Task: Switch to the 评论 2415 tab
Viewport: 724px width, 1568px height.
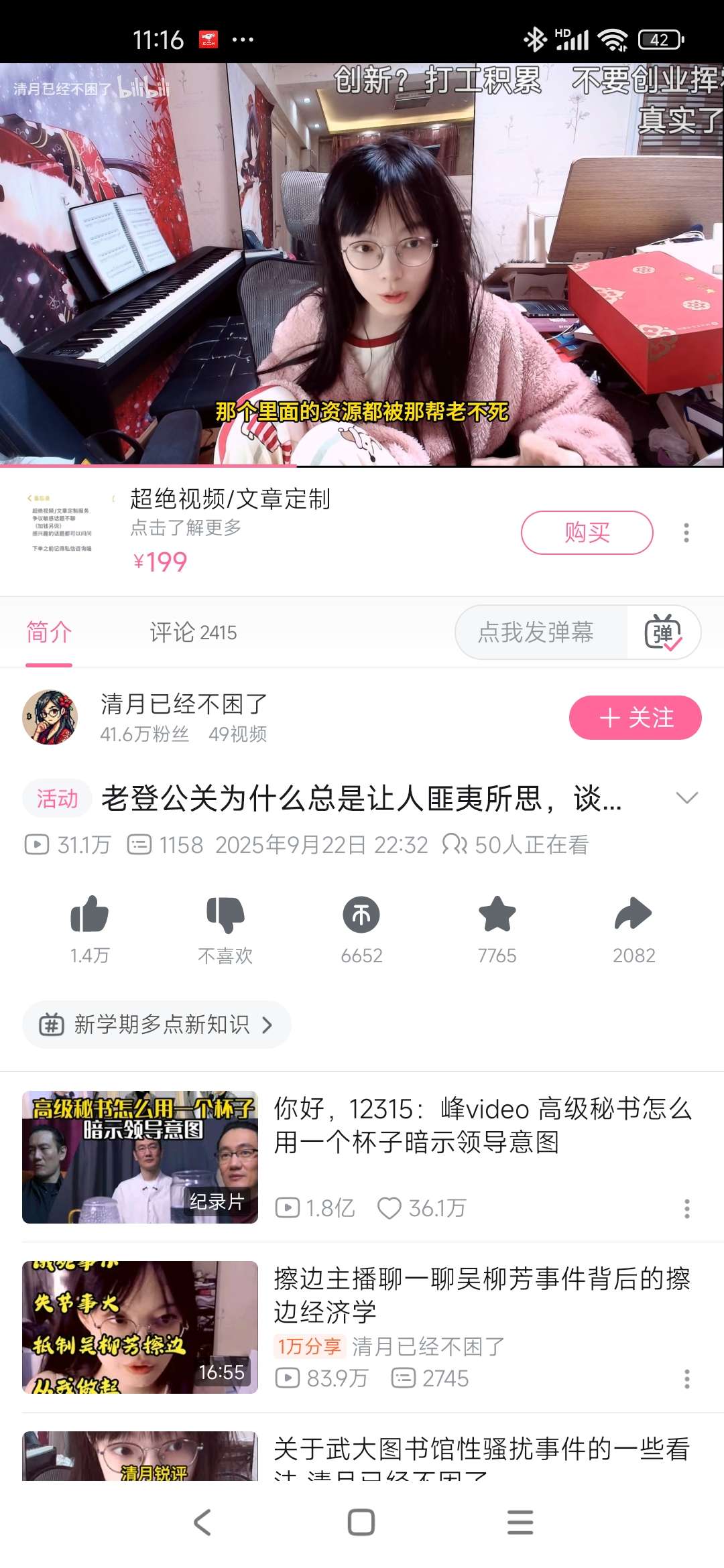Action: (x=193, y=632)
